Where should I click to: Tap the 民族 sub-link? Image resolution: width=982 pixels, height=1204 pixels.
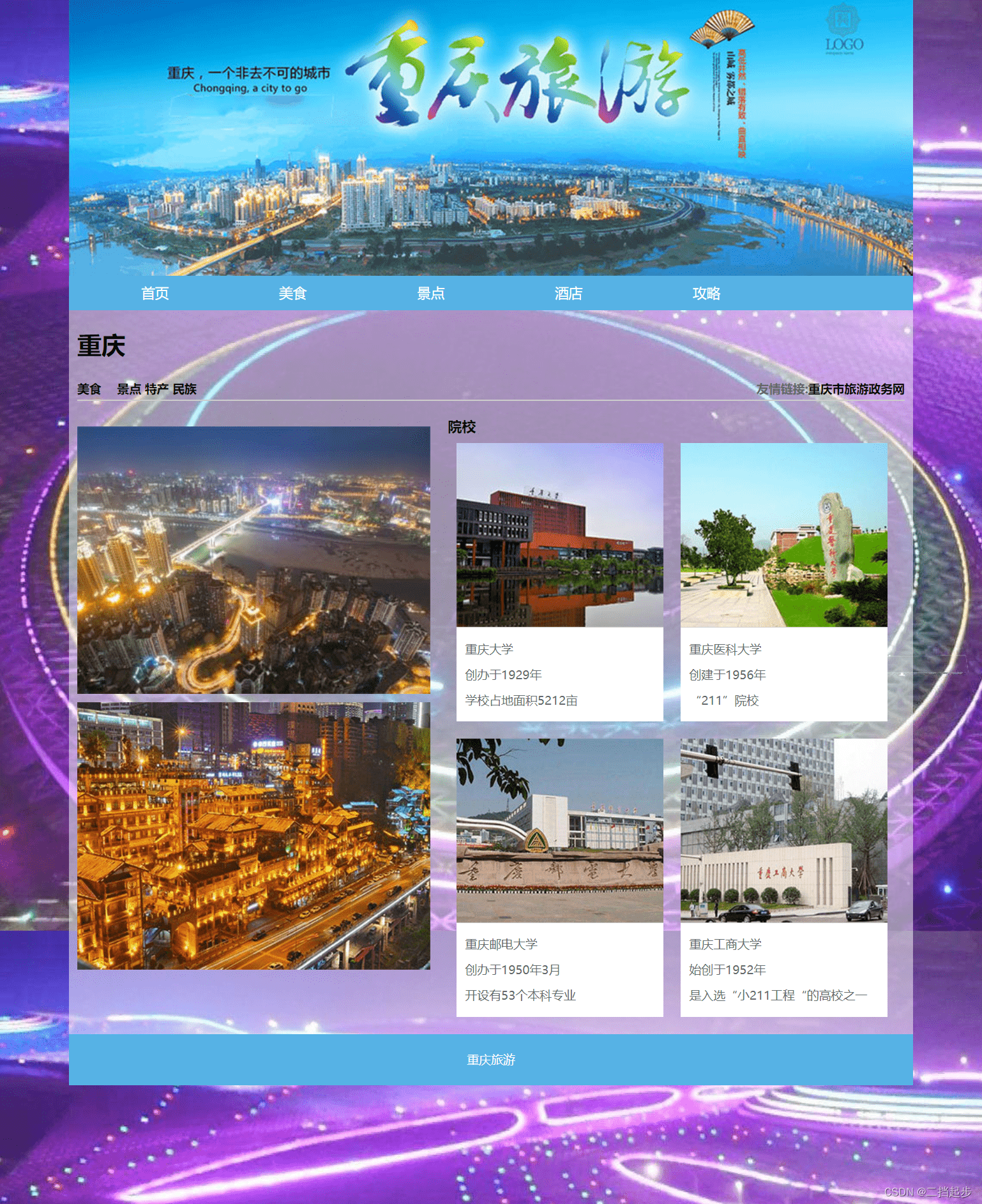pos(185,389)
